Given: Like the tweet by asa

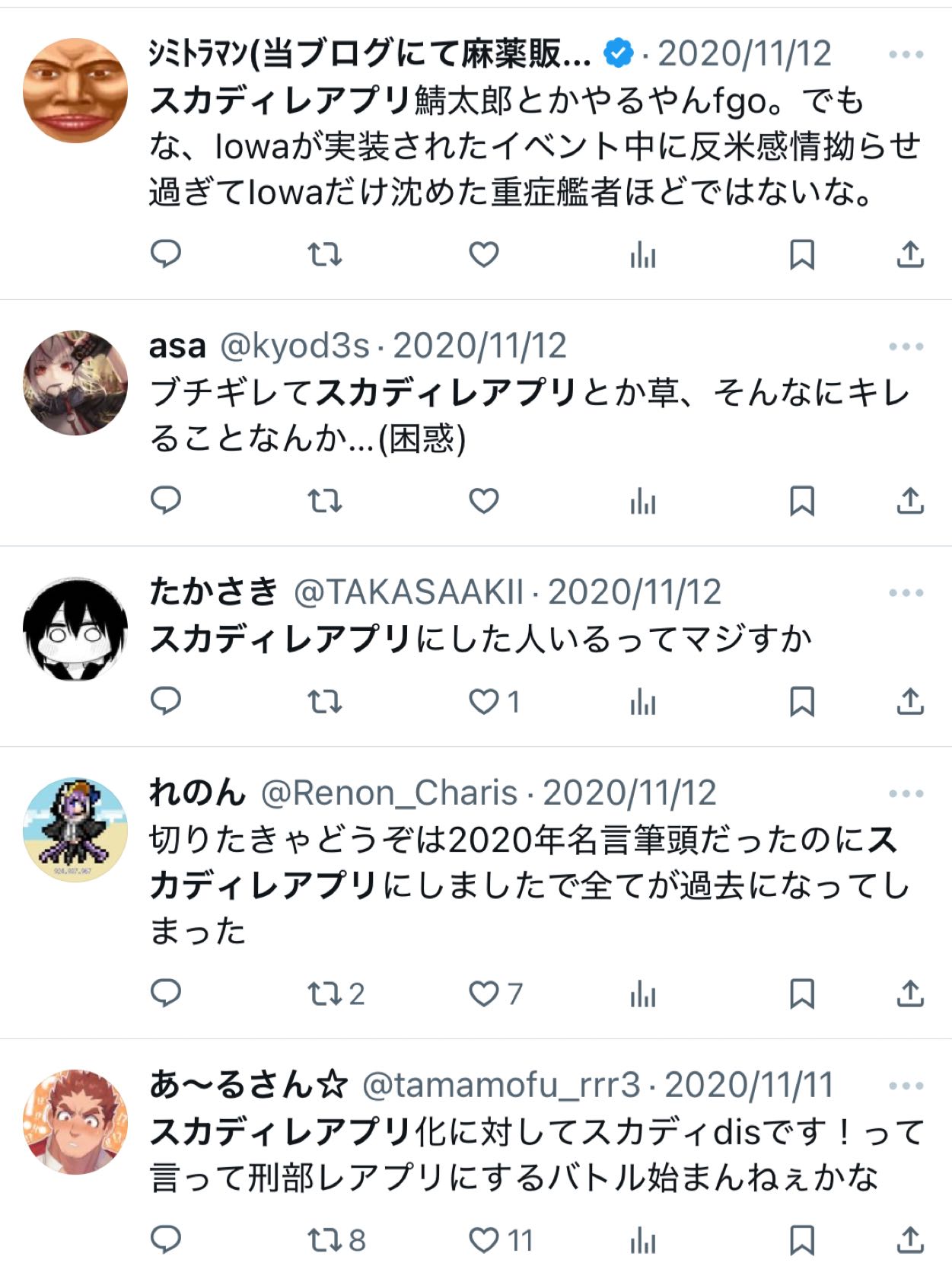Looking at the screenshot, I should click(483, 501).
